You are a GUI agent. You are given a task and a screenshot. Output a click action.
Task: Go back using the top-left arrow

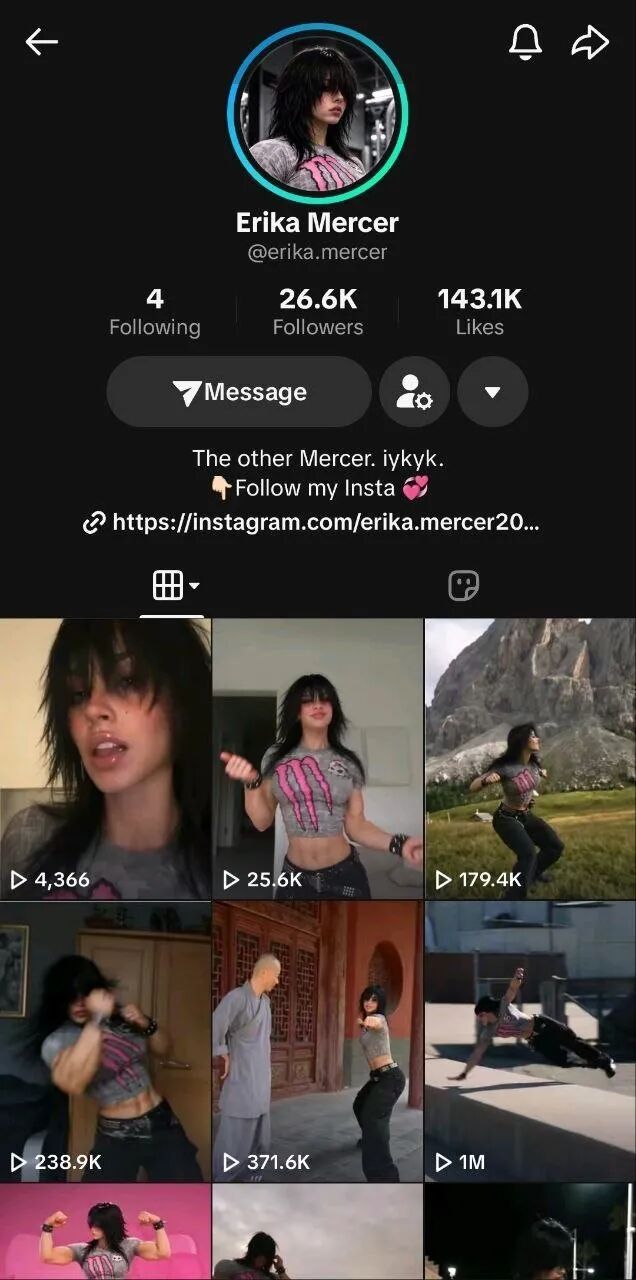coord(42,42)
